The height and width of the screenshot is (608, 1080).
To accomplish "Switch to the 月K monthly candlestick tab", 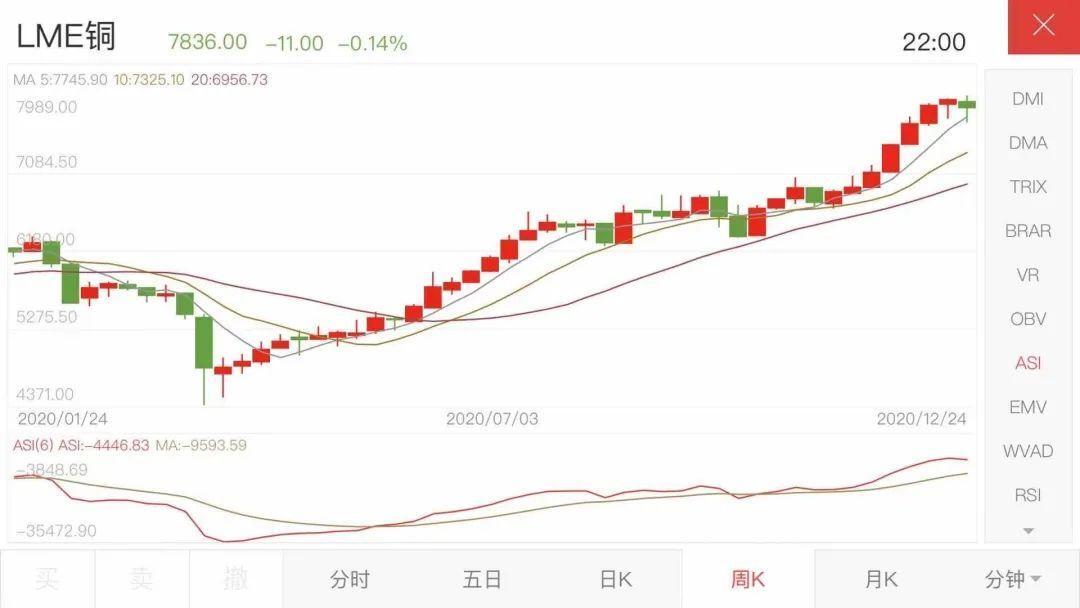I will 881,579.
